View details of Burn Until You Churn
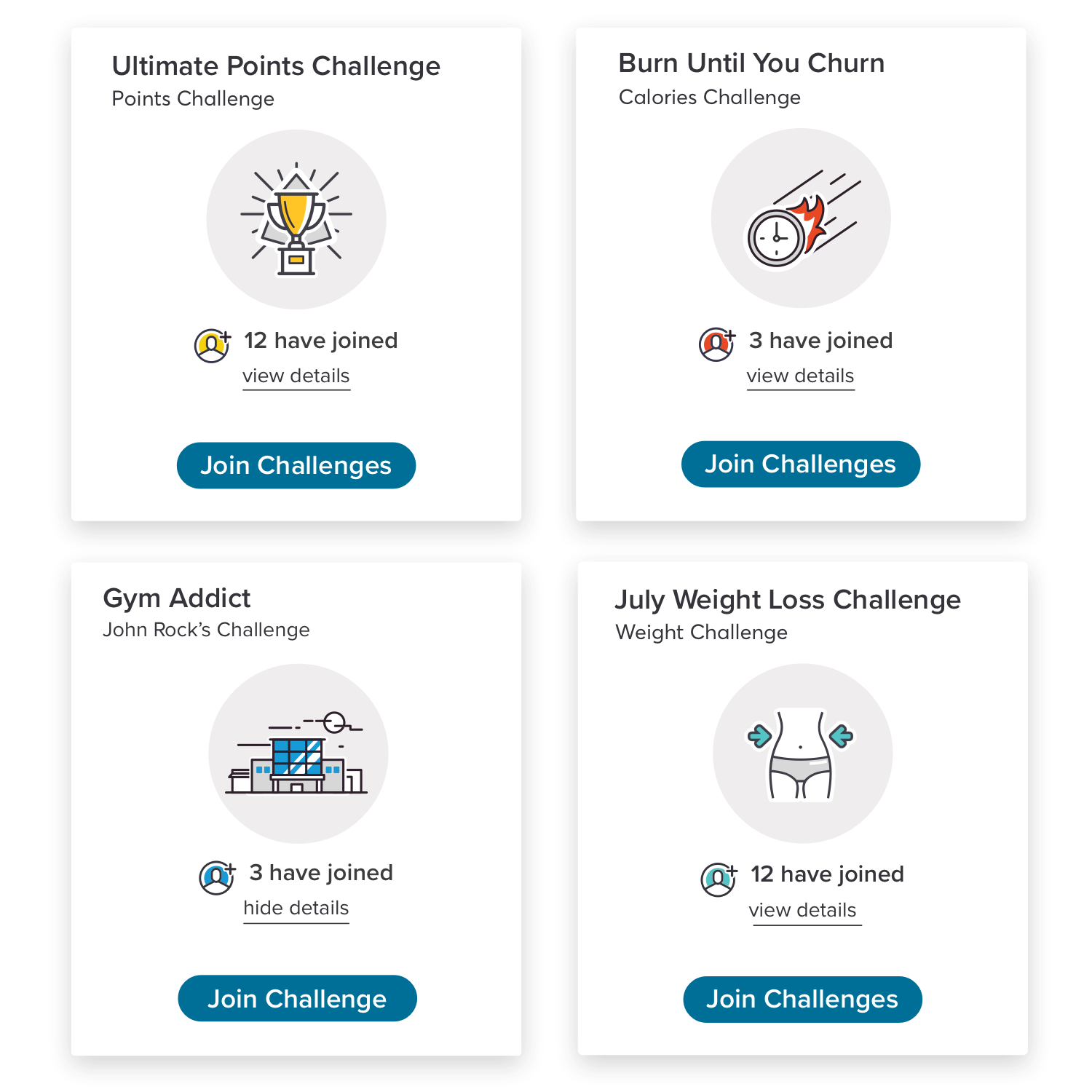 click(800, 376)
